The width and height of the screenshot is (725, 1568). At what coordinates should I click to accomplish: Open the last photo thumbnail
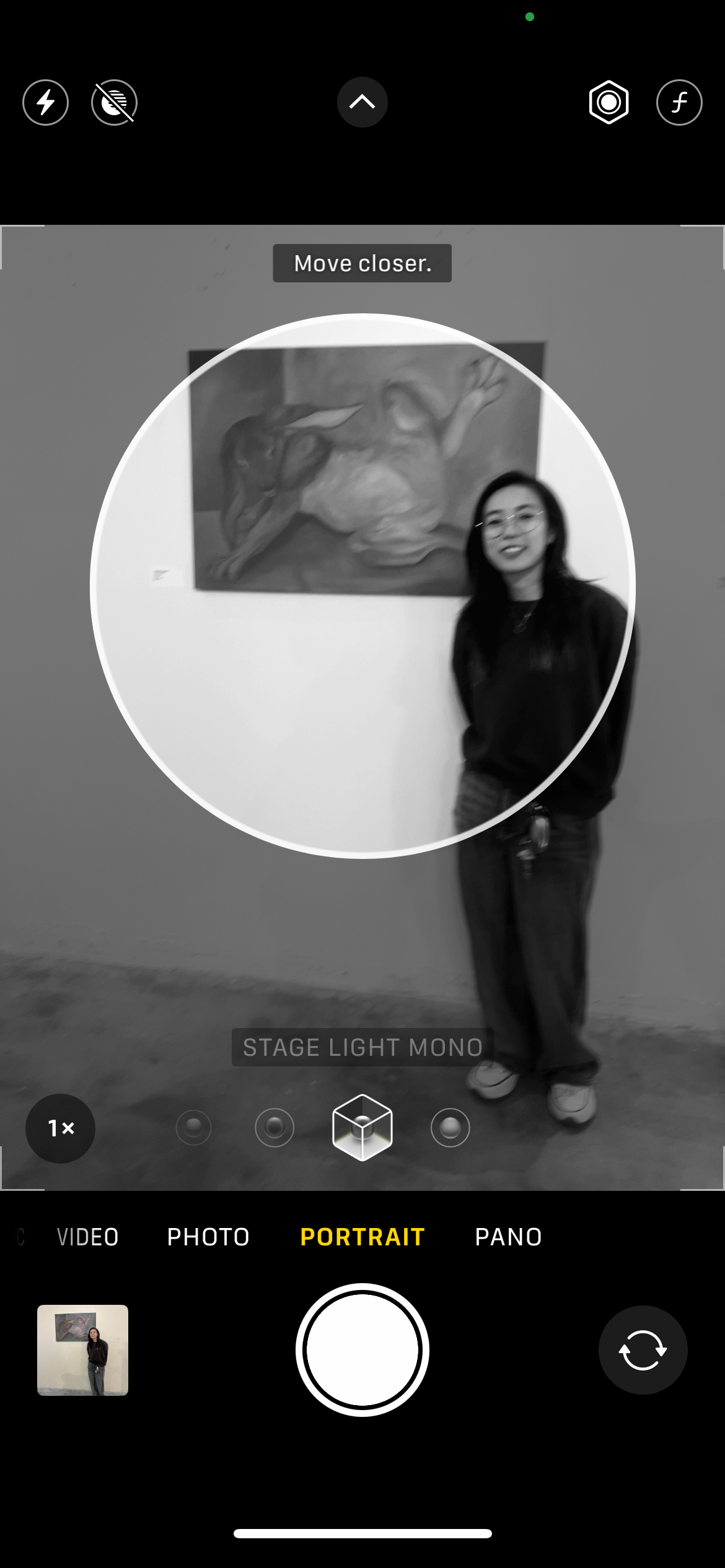(x=82, y=1350)
